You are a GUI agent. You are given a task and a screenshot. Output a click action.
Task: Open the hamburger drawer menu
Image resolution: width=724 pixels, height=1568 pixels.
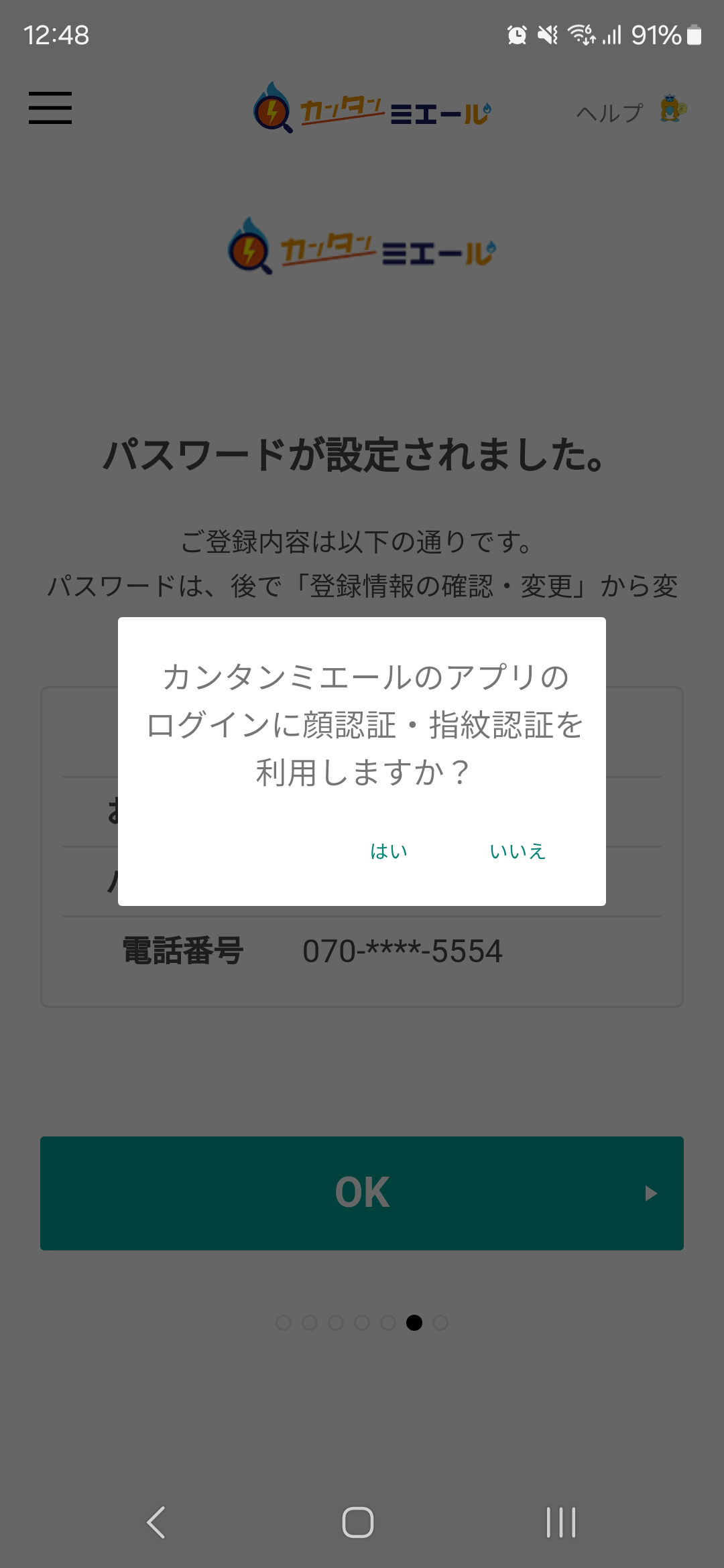(x=50, y=108)
